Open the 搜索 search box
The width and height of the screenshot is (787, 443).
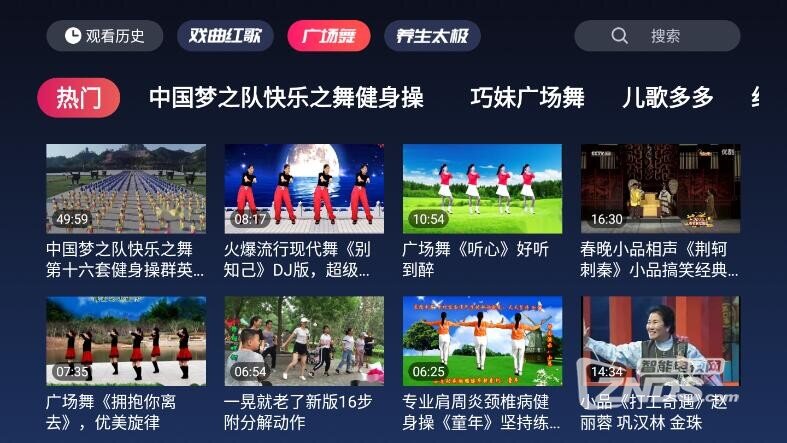coord(657,36)
